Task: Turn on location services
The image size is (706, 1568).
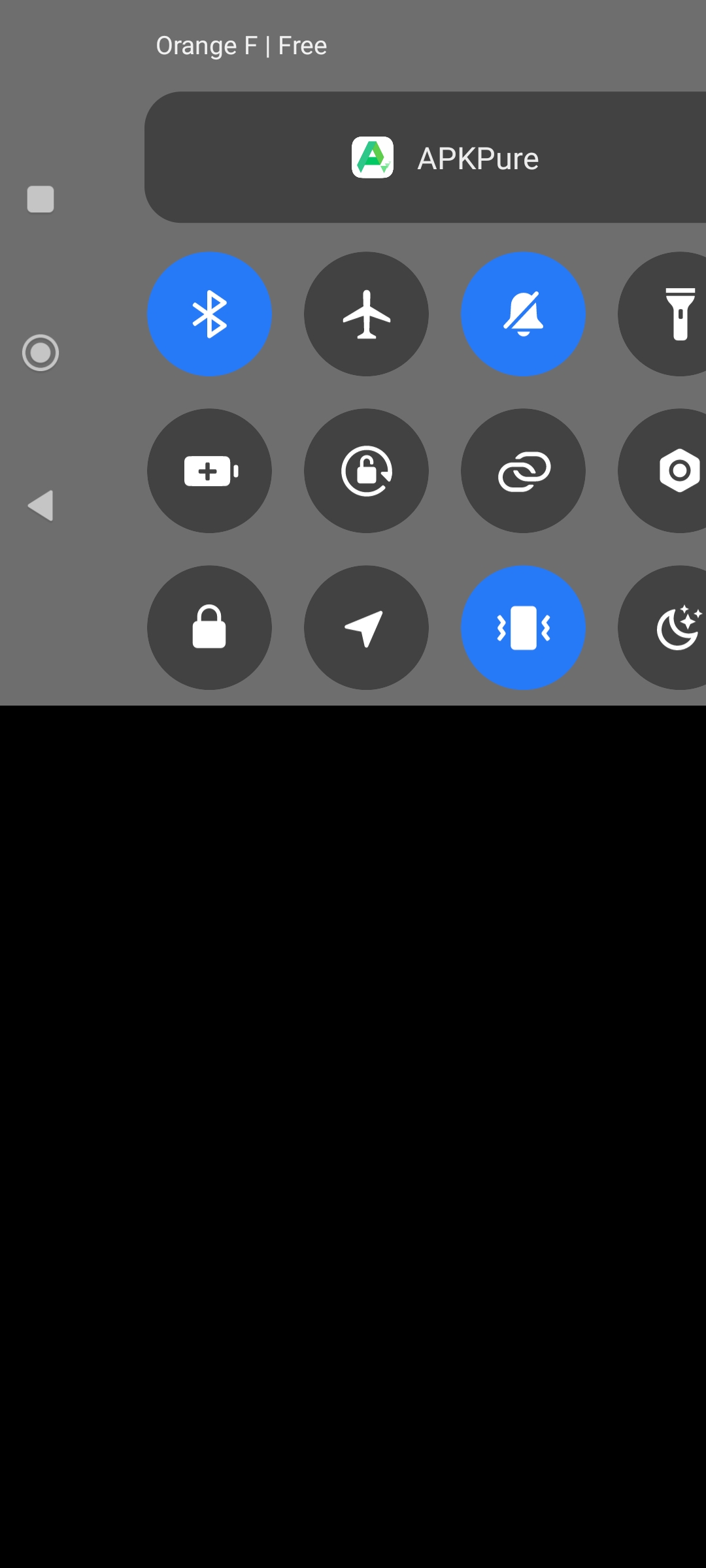Action: tap(366, 628)
